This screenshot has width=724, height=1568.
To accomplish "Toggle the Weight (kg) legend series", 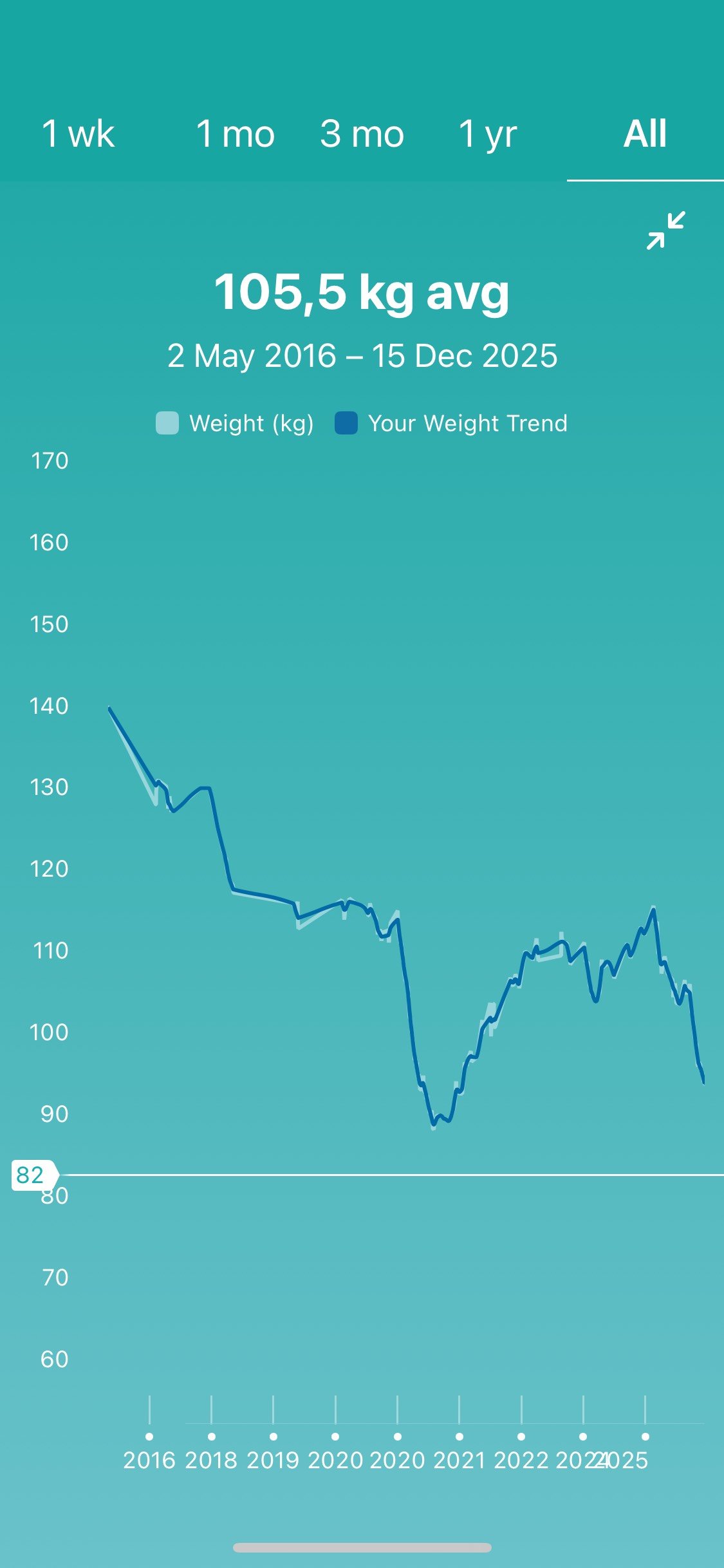I will 234,424.
